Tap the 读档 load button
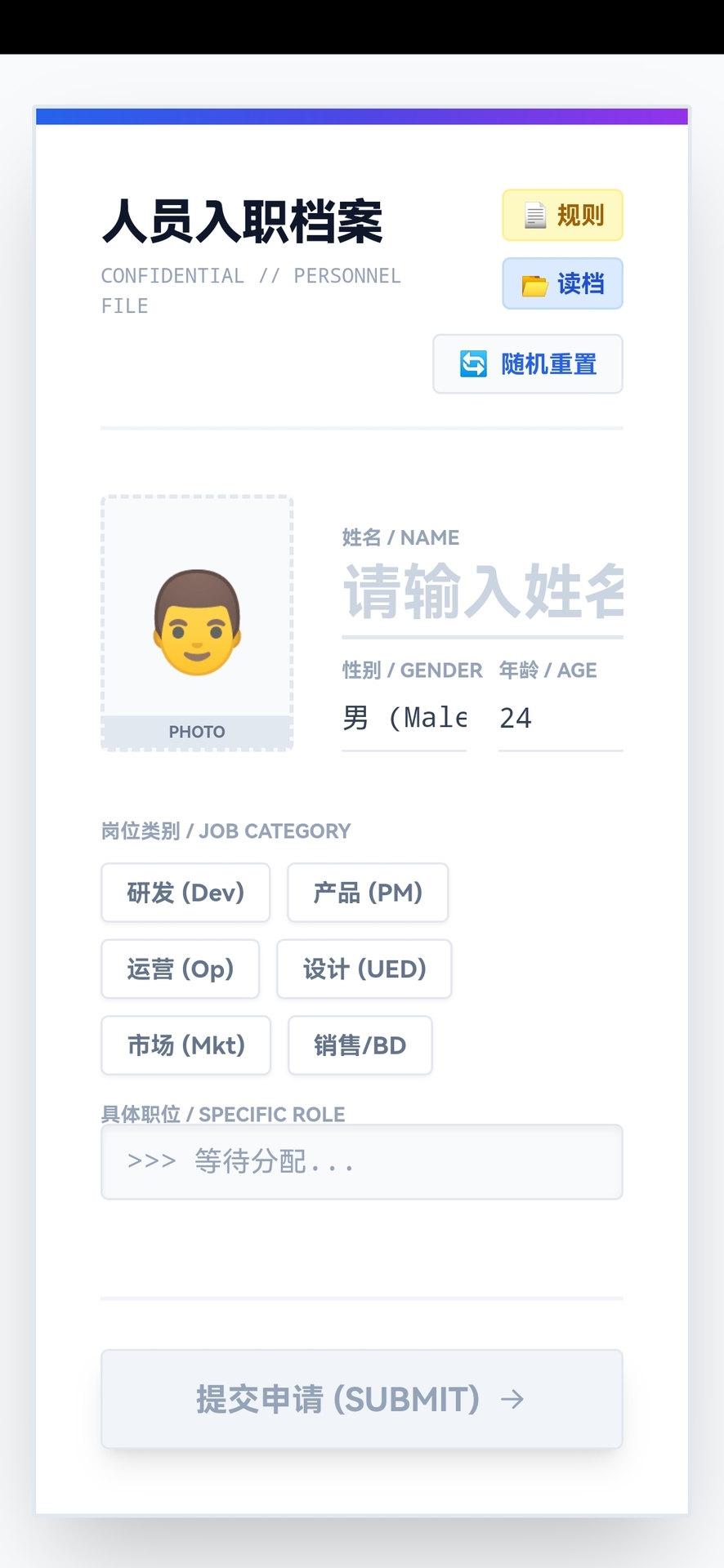Screen dimensions: 724x1568 click(562, 284)
